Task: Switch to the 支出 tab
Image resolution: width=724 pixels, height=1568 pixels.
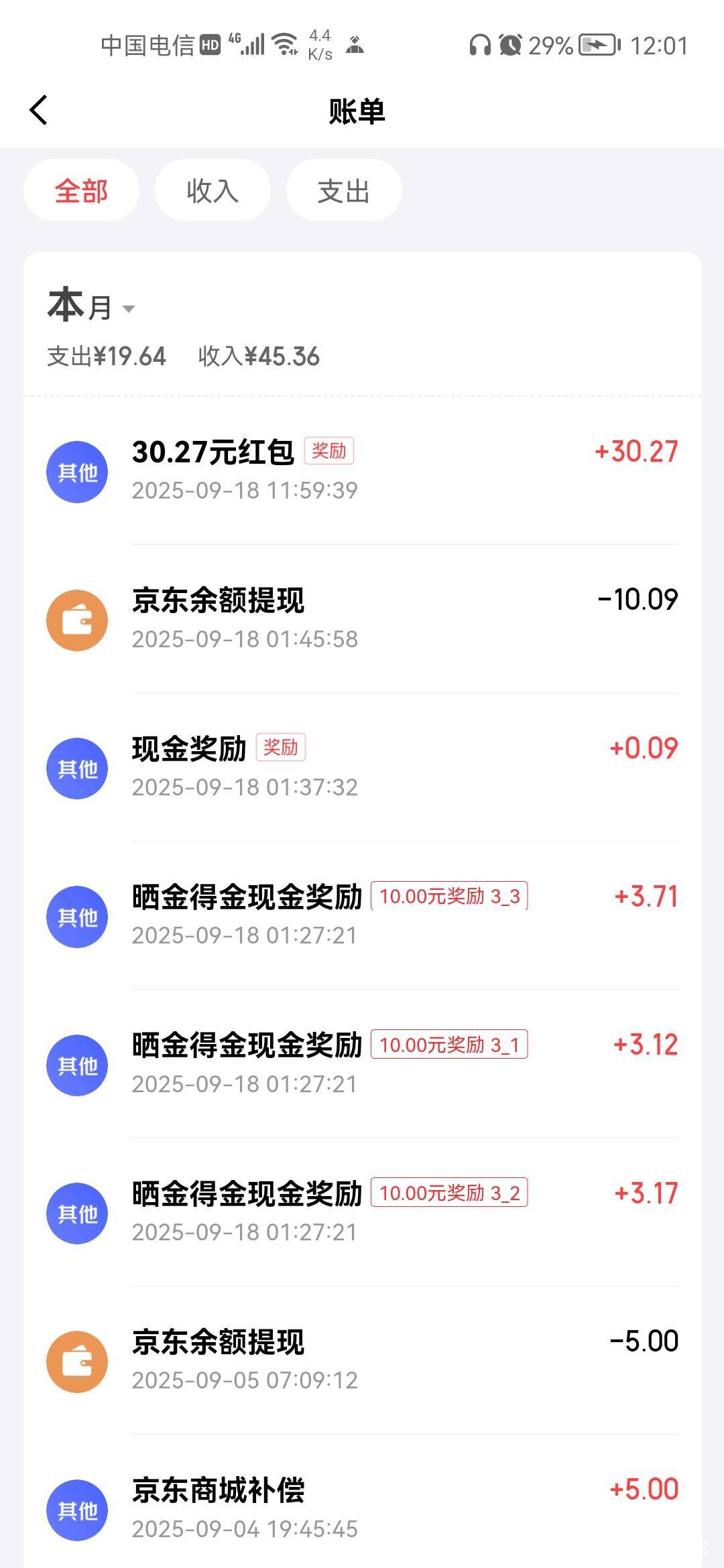Action: [344, 191]
